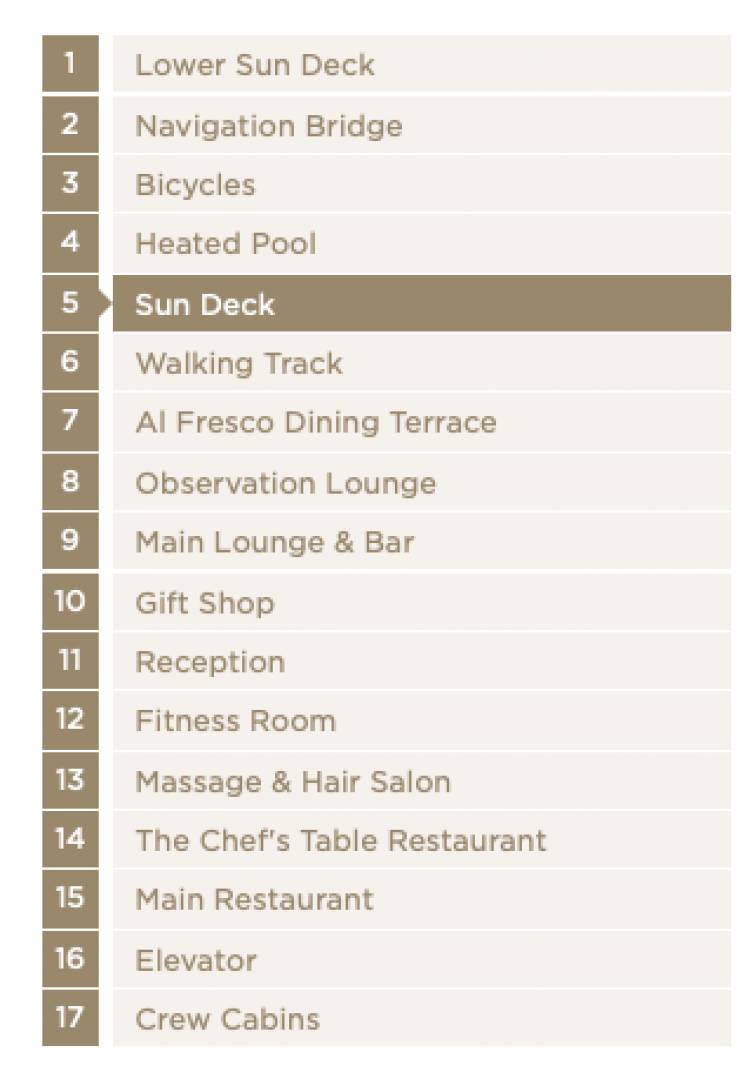This screenshot has width=750, height=1079.
Task: Tap the Crew Cabins row
Action: (228, 1019)
